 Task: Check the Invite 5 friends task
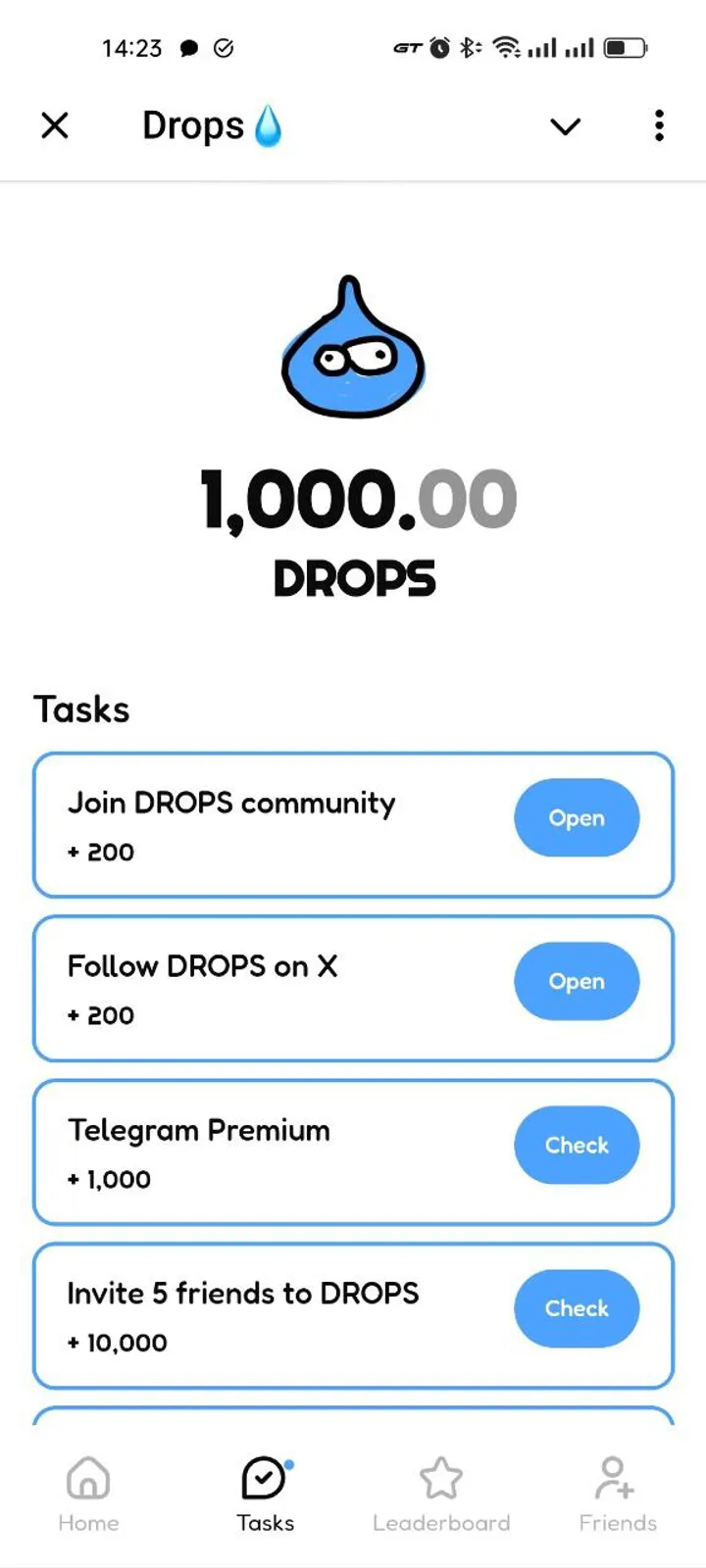point(577,1308)
